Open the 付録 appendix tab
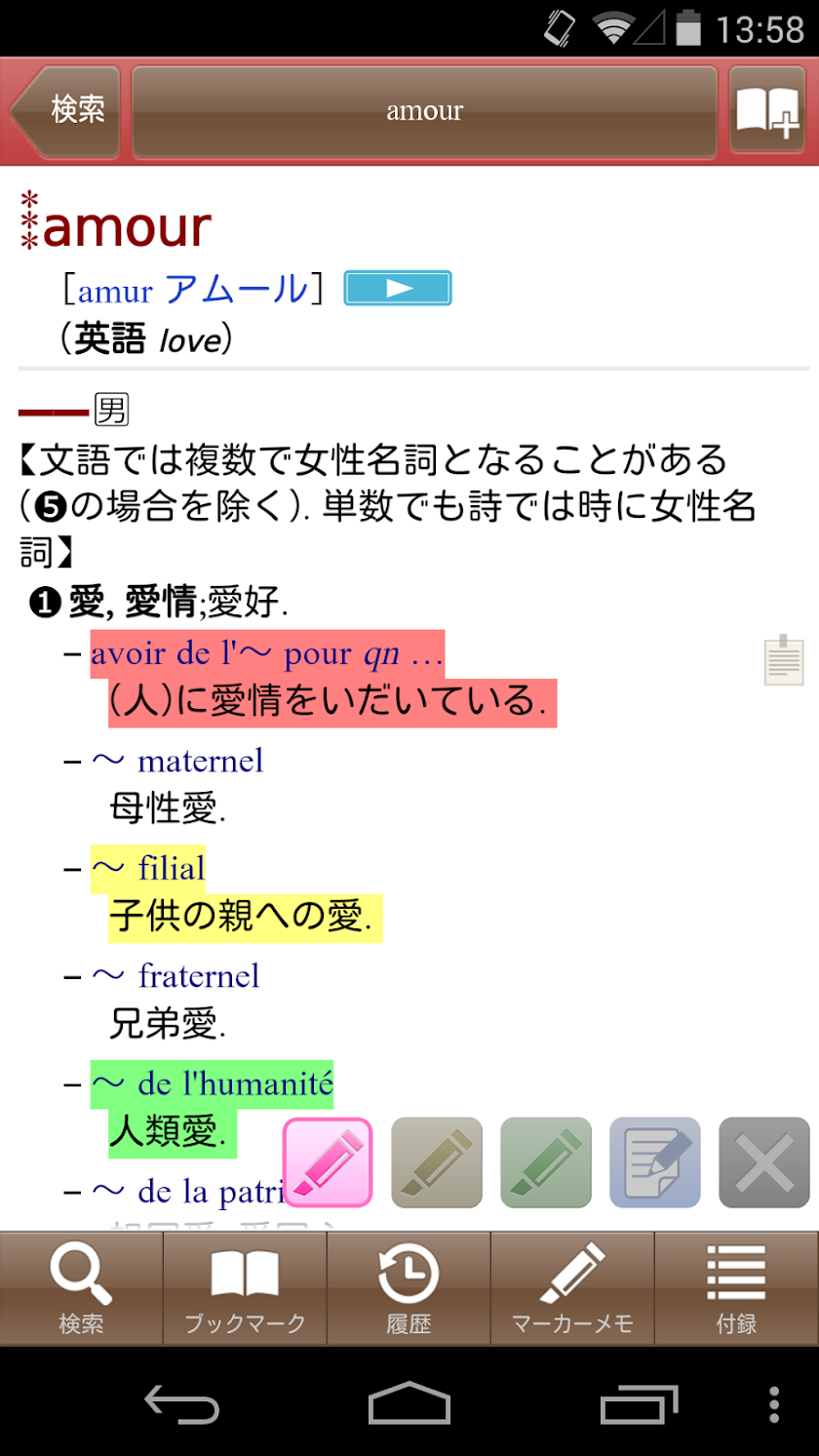Viewport: 819px width, 1456px height. pos(736,1289)
